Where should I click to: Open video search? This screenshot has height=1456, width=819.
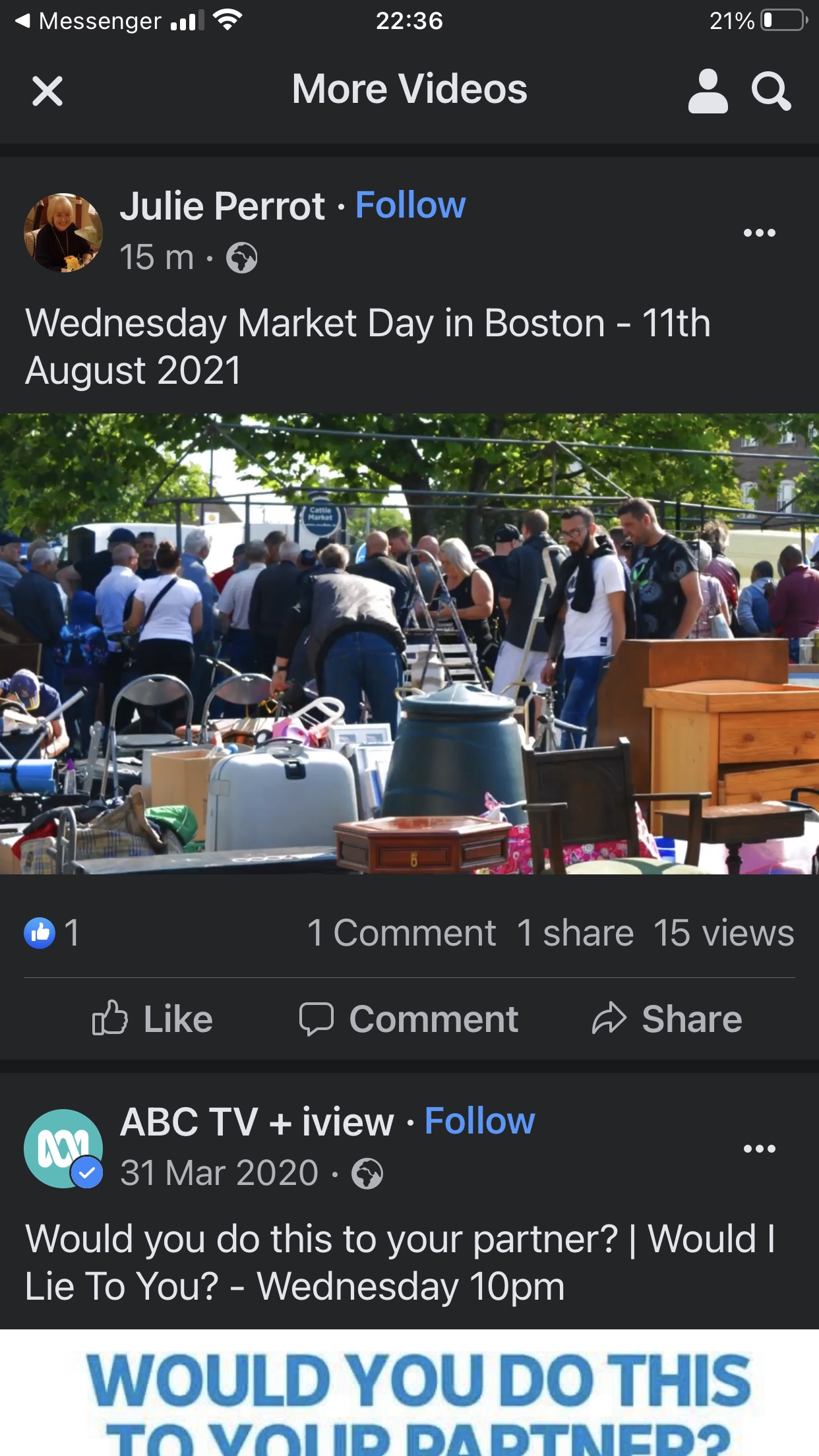pos(771,91)
